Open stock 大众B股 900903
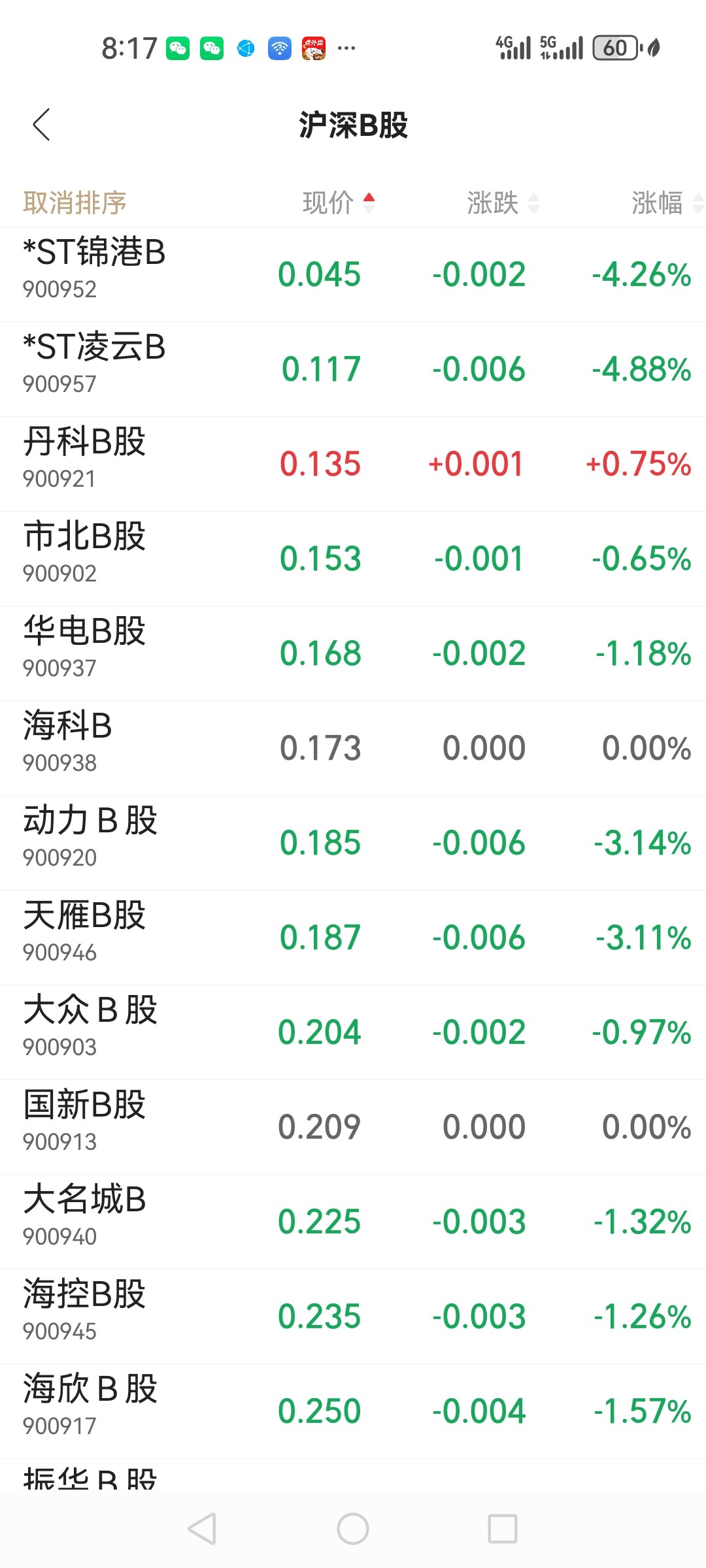 pyautogui.click(x=353, y=1032)
